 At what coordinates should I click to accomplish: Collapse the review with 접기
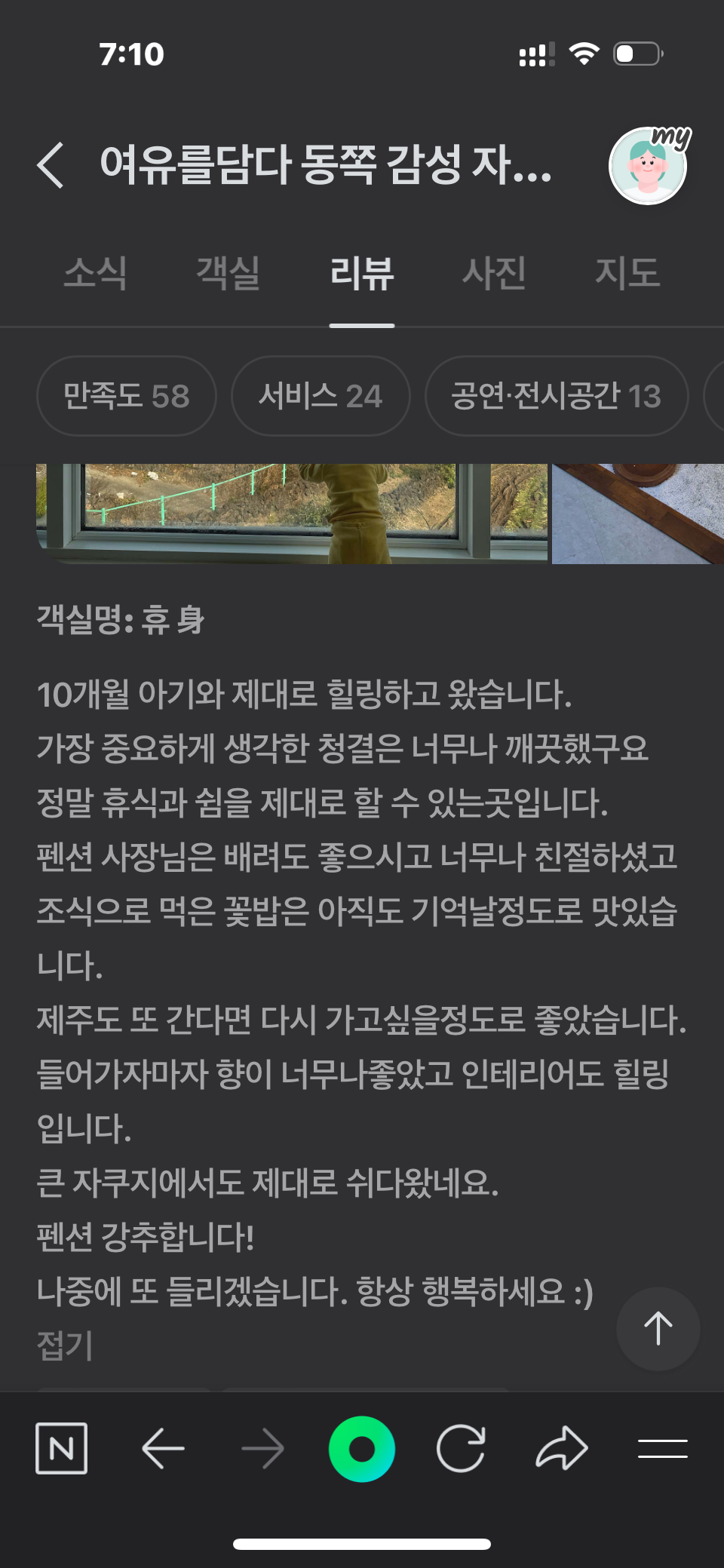coord(65,1345)
